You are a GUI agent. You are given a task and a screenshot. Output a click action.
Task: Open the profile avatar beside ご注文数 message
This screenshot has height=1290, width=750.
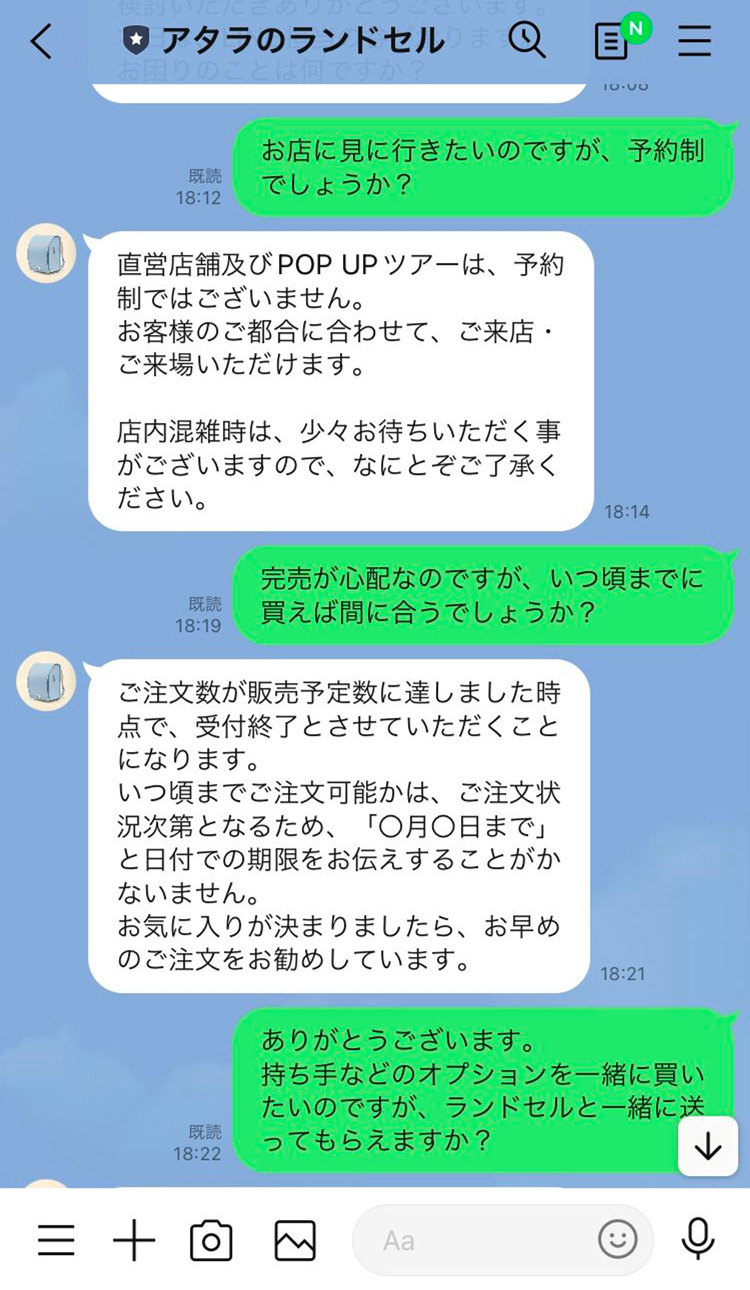(x=46, y=682)
